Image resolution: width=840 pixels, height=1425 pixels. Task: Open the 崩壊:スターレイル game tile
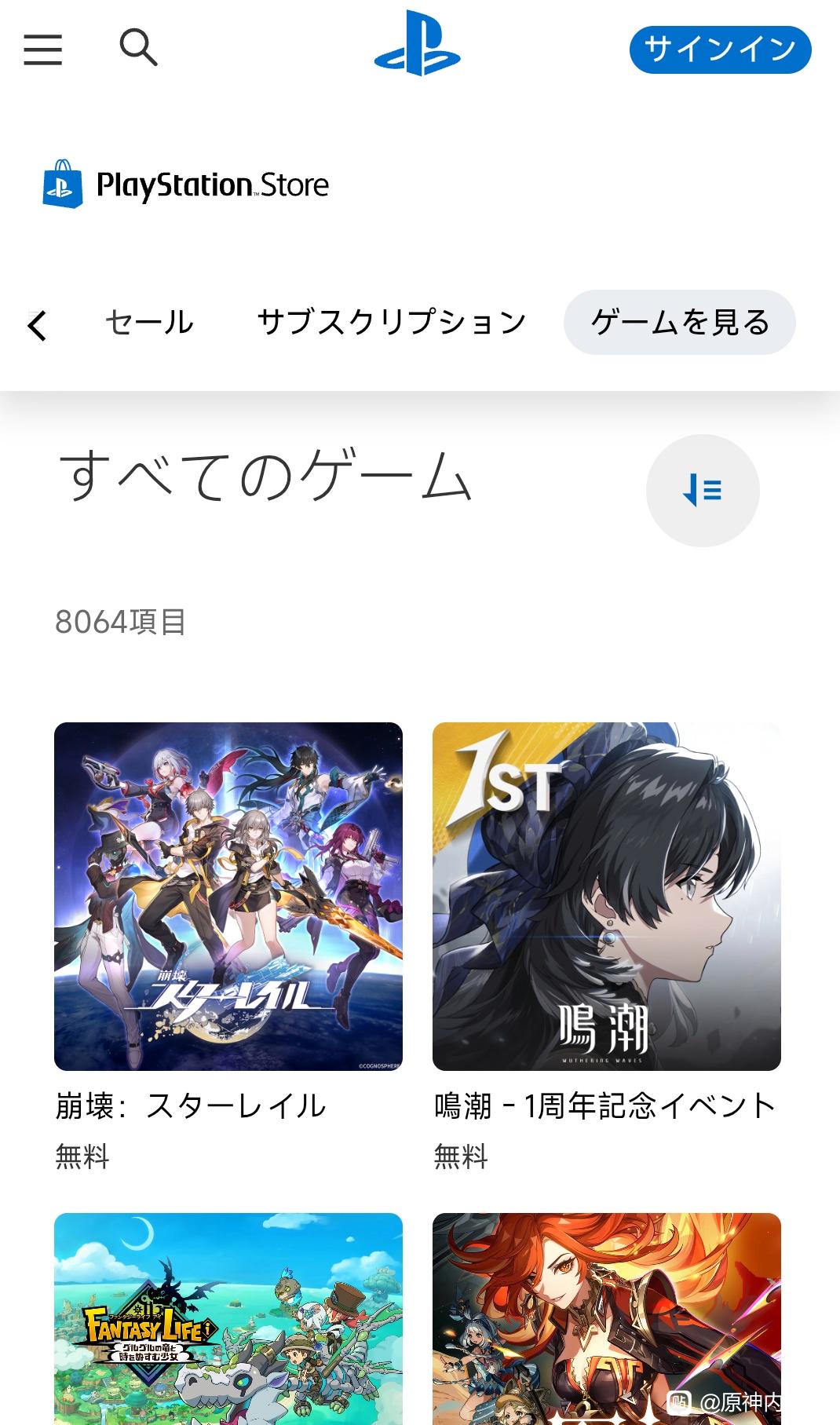(228, 896)
